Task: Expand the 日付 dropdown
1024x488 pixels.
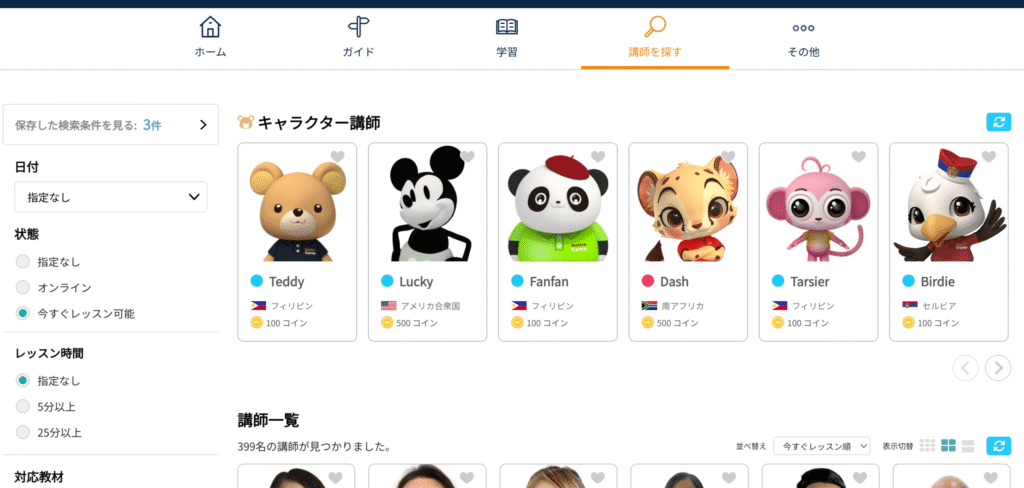Action: (110, 197)
